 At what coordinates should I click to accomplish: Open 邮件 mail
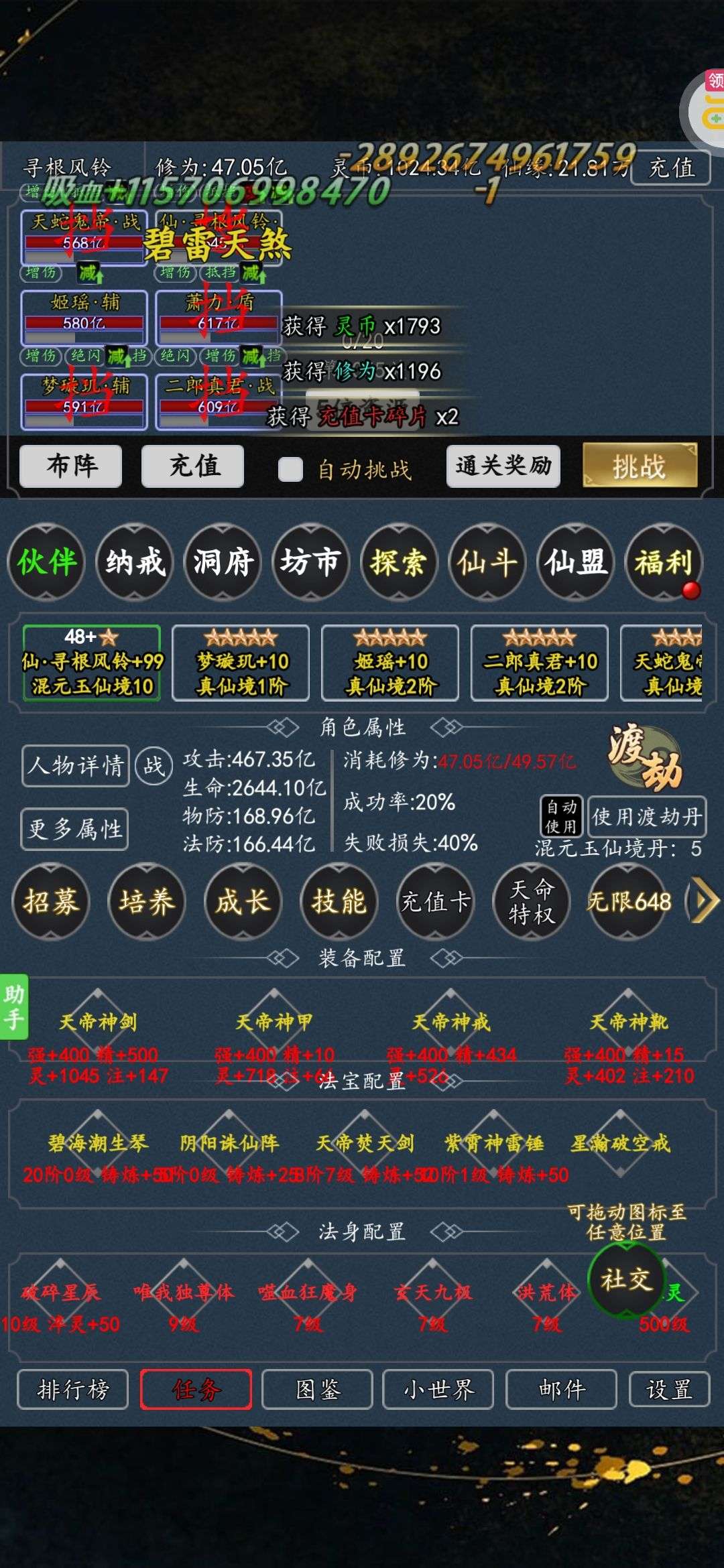click(x=561, y=1389)
